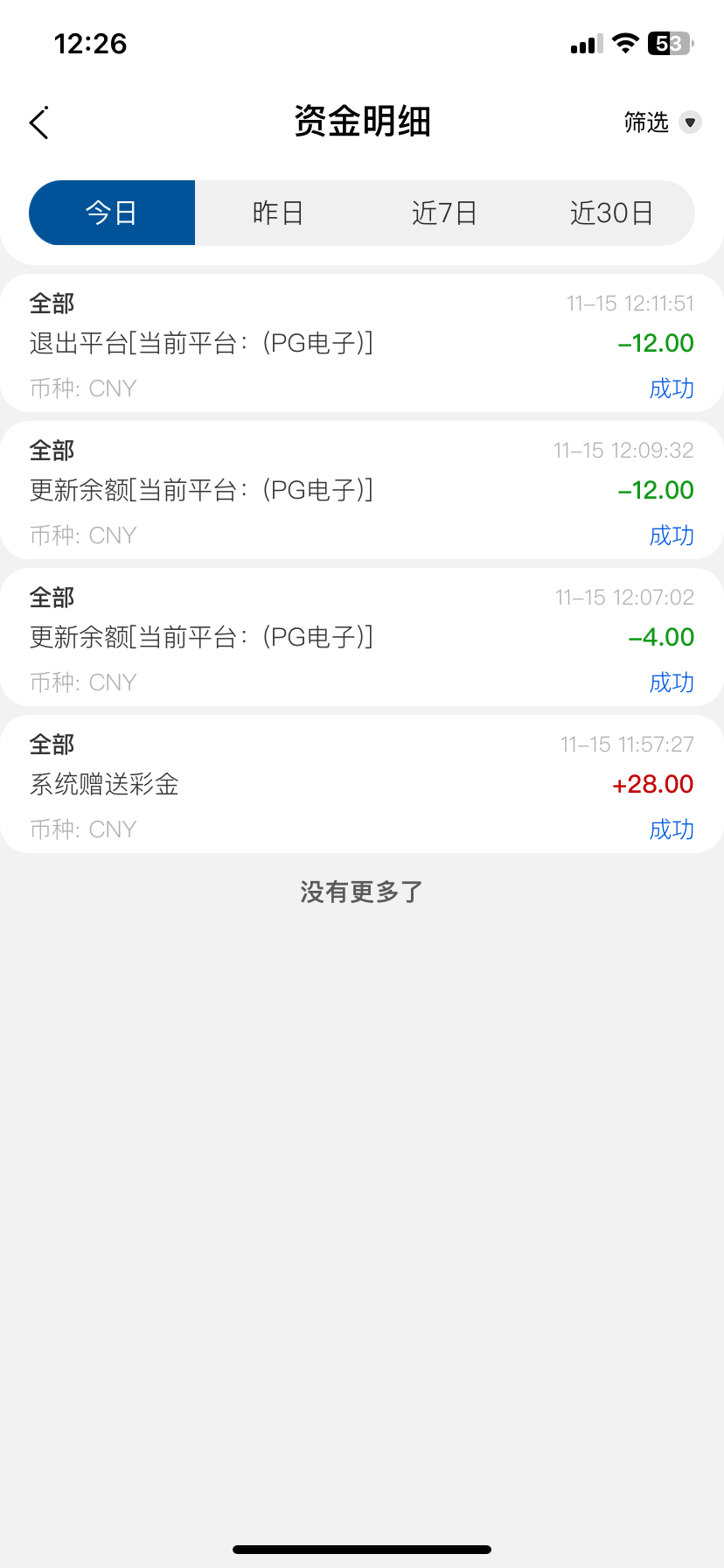Screen dimensions: 724x1568
Task: Click the filter dropdown arrow next to 筛选
Action: tap(692, 123)
